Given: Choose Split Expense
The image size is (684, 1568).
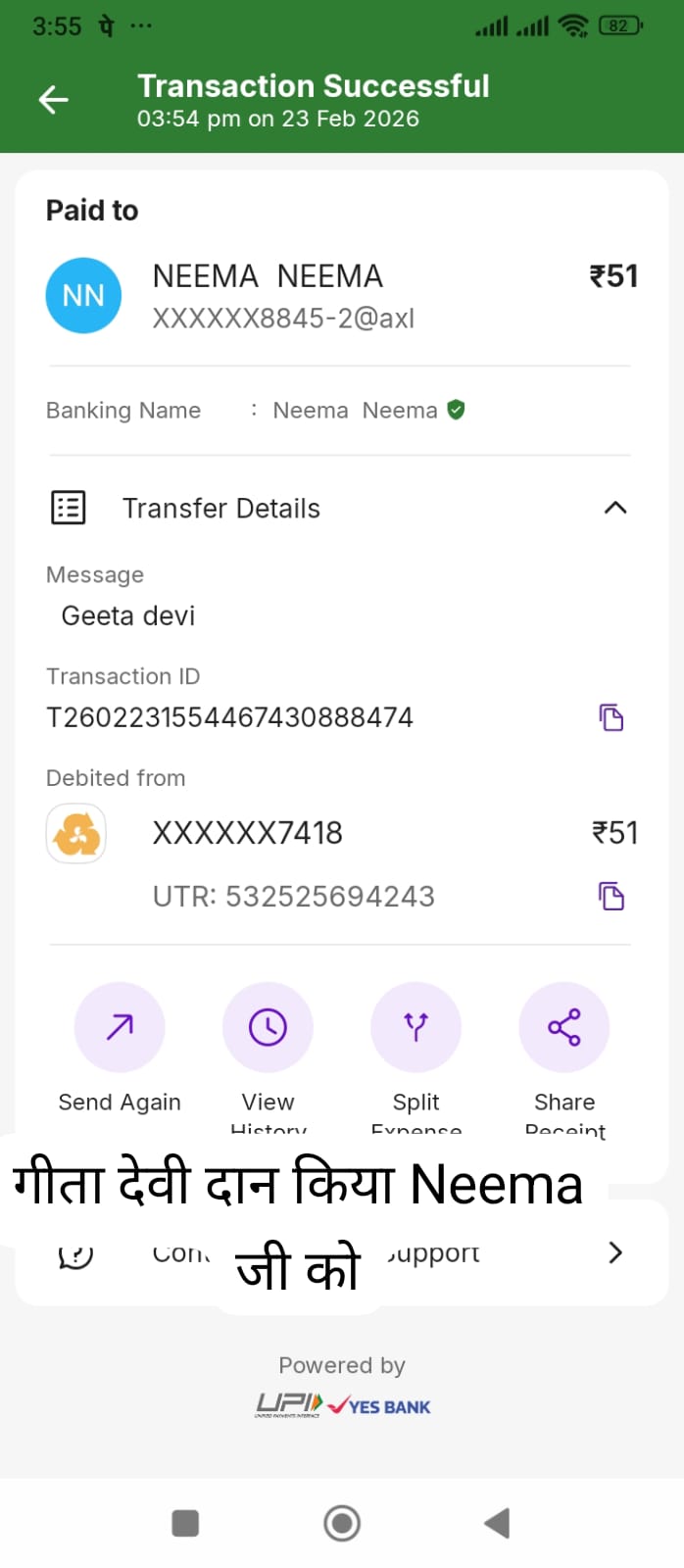Looking at the screenshot, I should [415, 1027].
